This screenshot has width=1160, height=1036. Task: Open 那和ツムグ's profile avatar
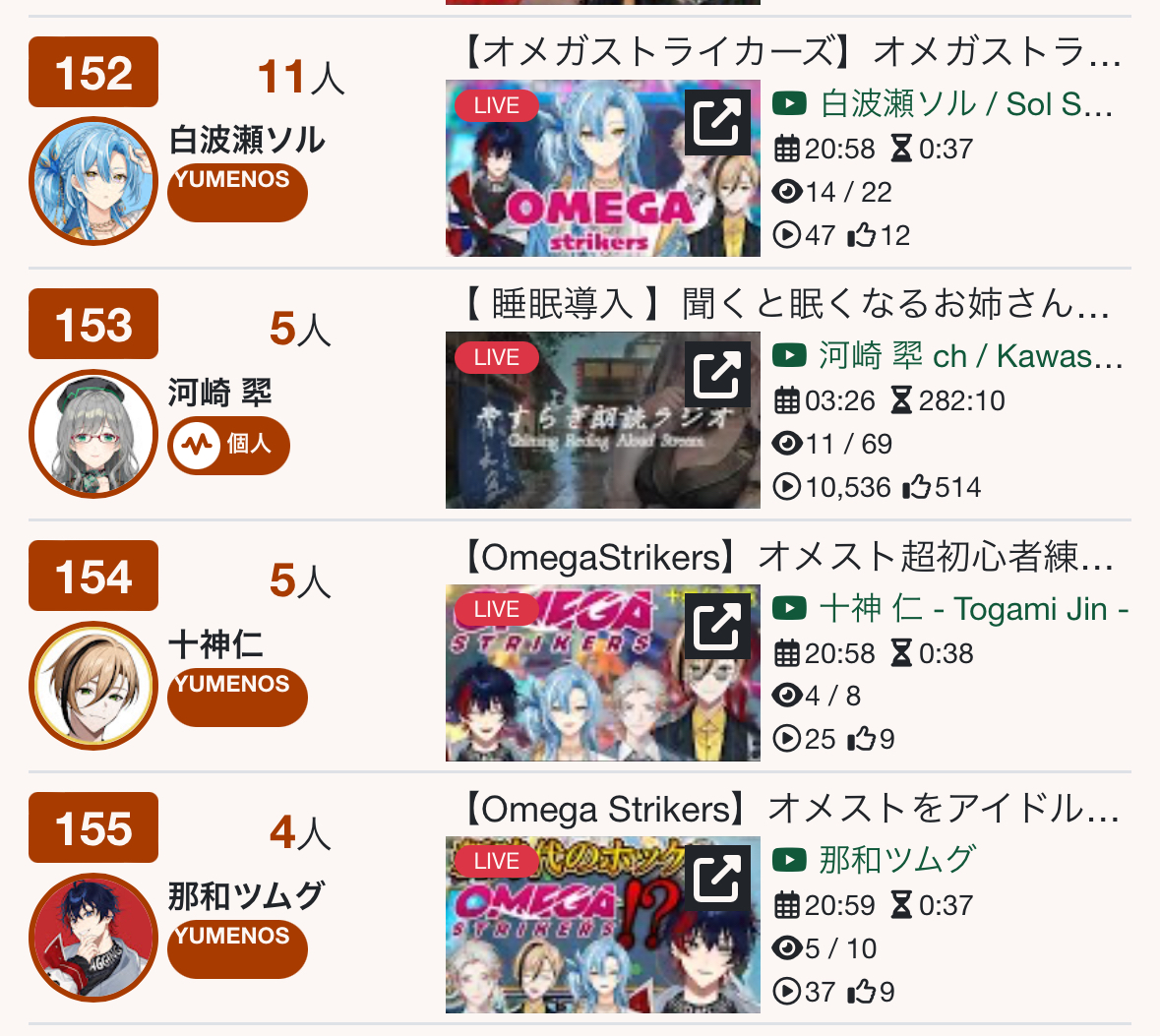click(93, 938)
